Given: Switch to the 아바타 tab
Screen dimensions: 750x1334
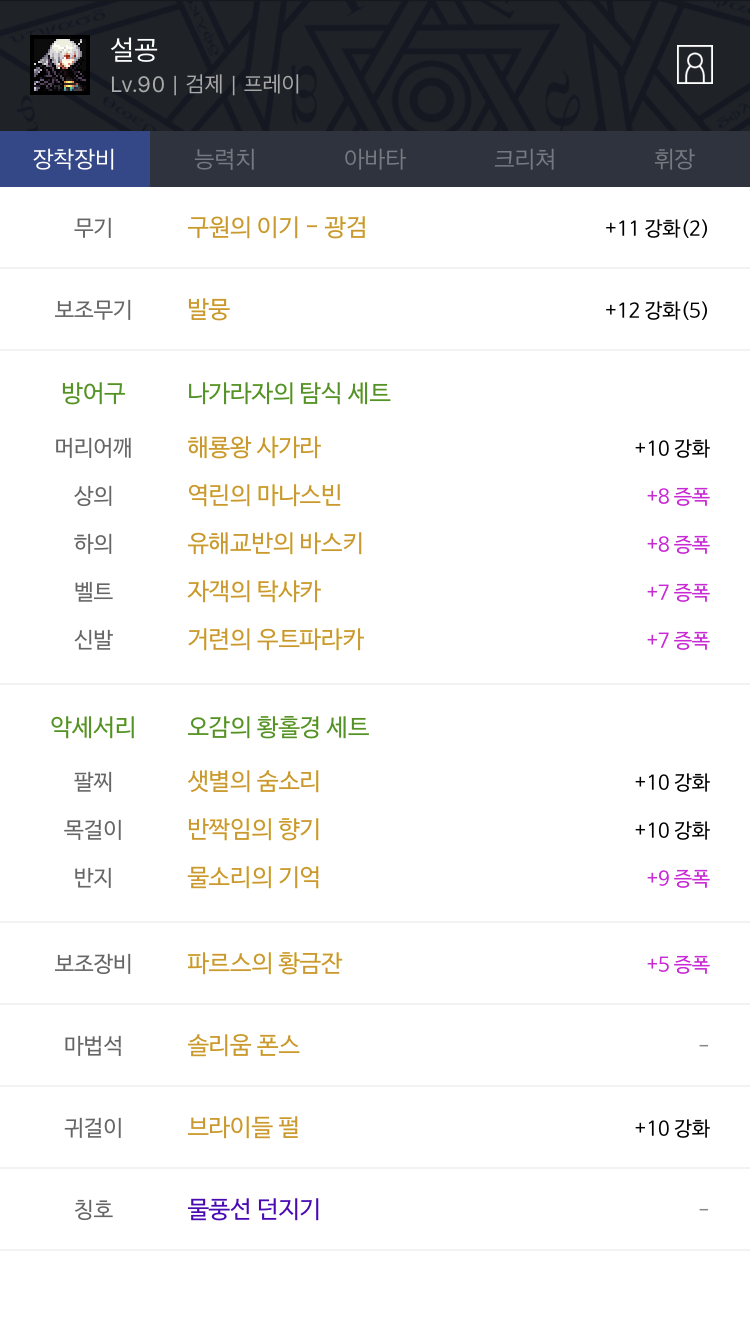Looking at the screenshot, I should pos(375,159).
